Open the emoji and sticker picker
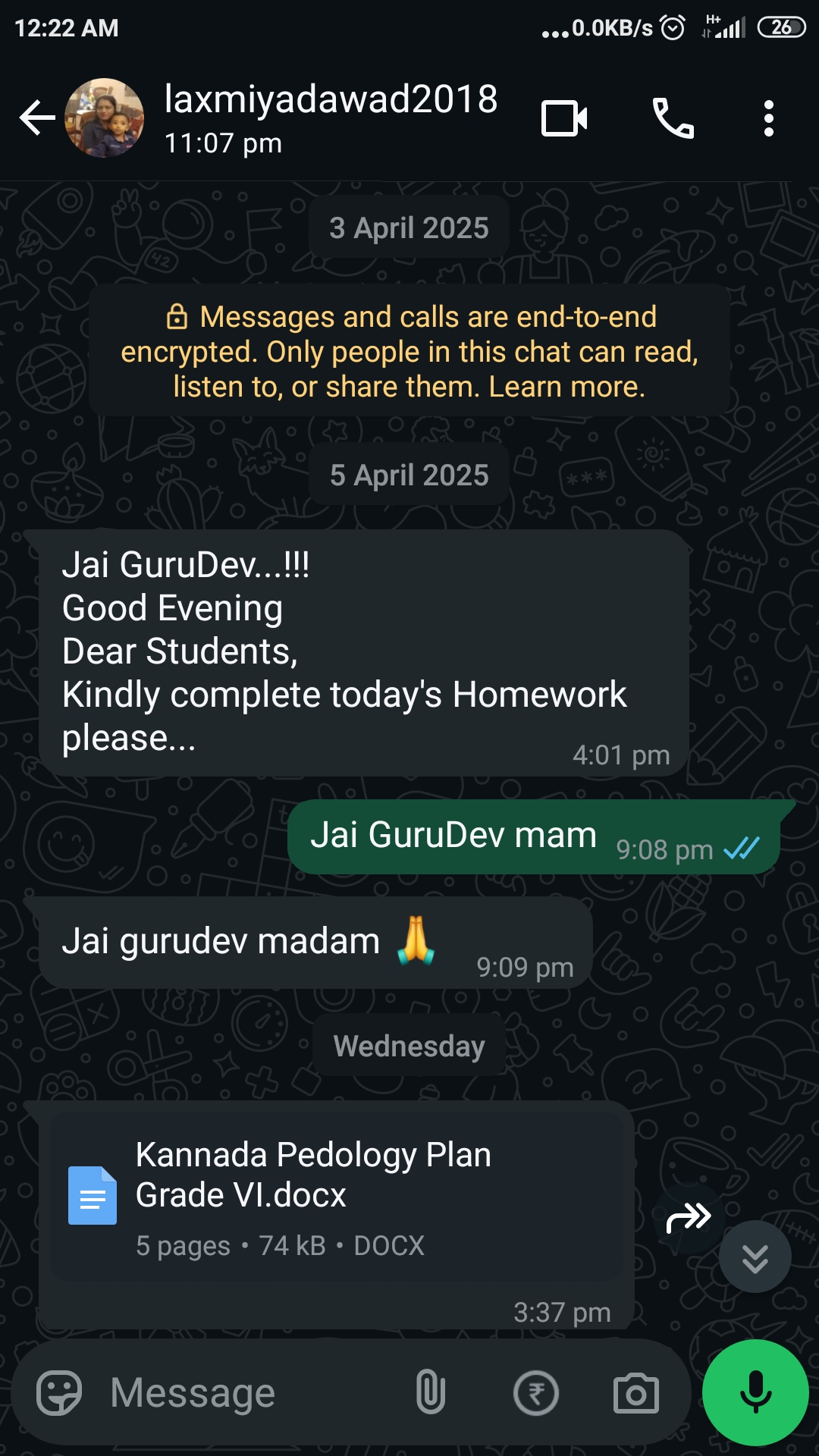Screen dimensions: 819x1456 coord(59,1392)
